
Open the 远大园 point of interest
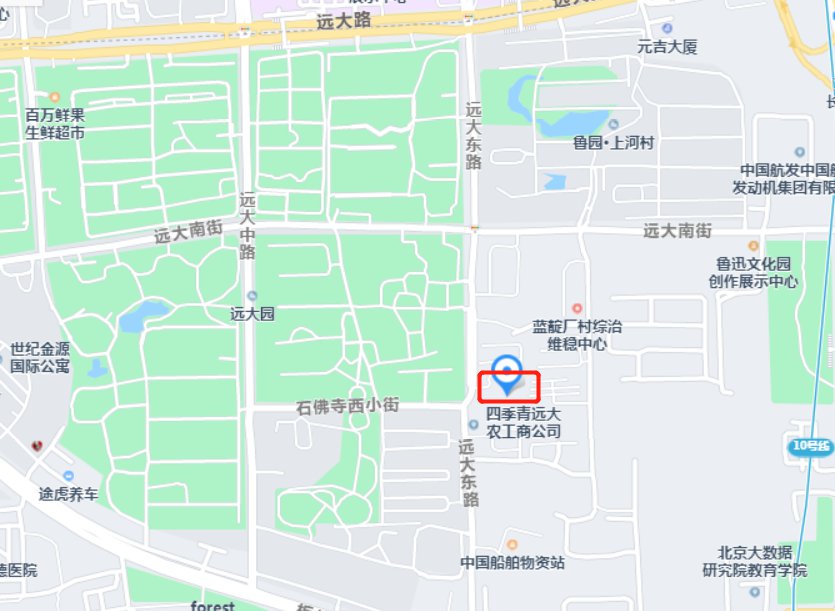click(x=252, y=296)
